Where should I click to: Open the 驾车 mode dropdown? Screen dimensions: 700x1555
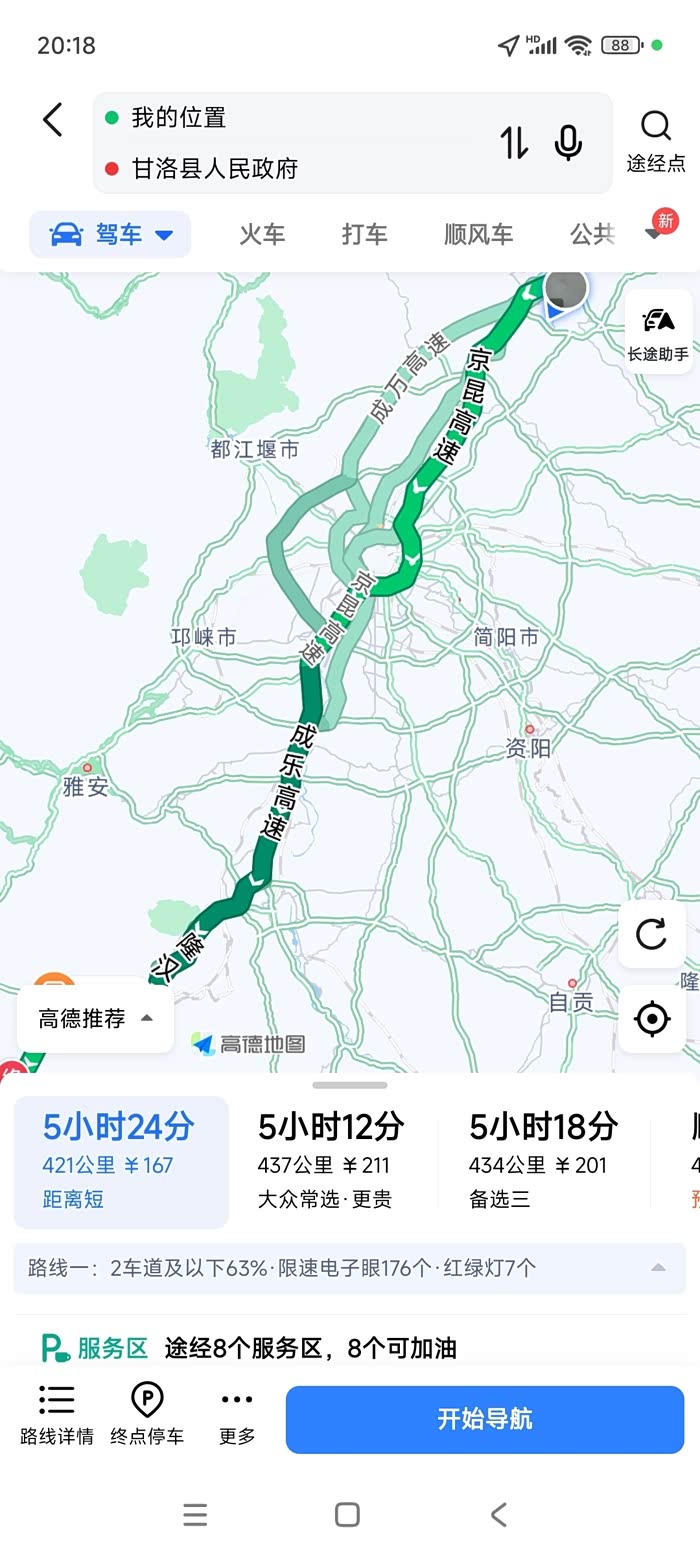coord(110,235)
